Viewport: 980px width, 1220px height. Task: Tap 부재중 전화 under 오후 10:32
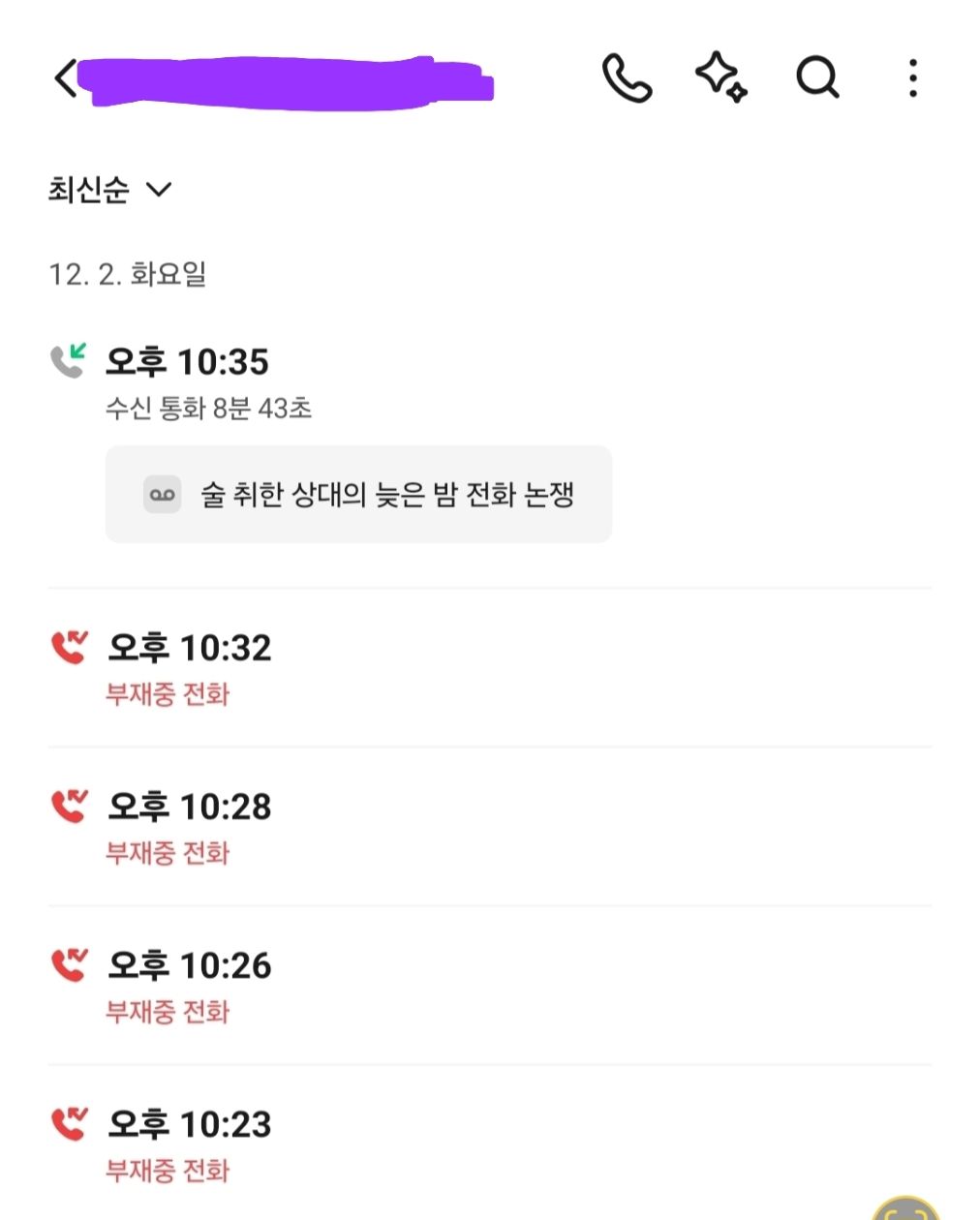click(x=168, y=694)
